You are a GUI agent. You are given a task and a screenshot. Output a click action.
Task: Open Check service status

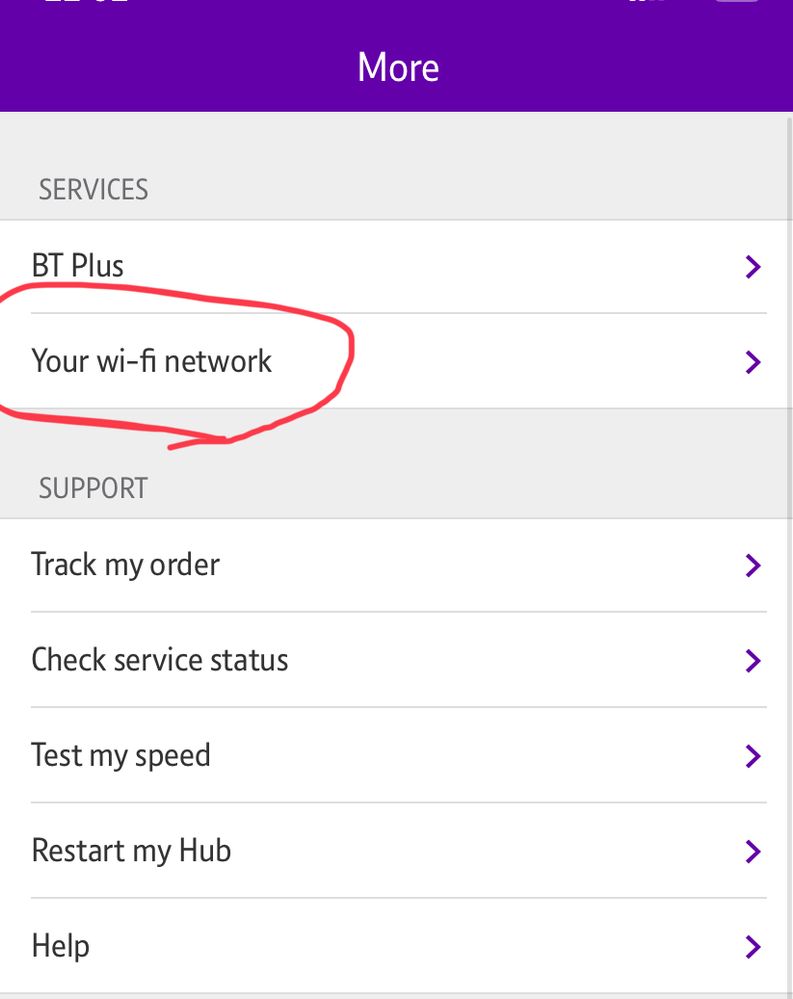[396, 660]
